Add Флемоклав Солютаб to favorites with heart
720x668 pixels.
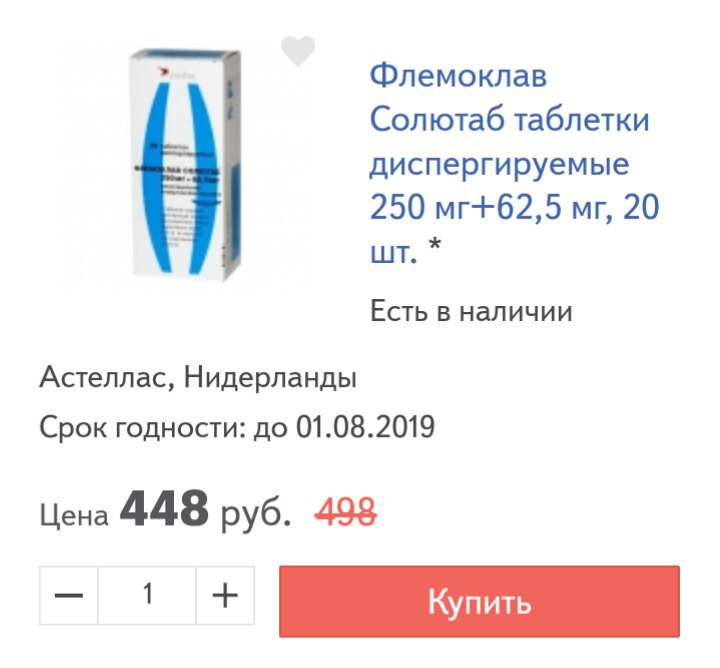tap(297, 51)
